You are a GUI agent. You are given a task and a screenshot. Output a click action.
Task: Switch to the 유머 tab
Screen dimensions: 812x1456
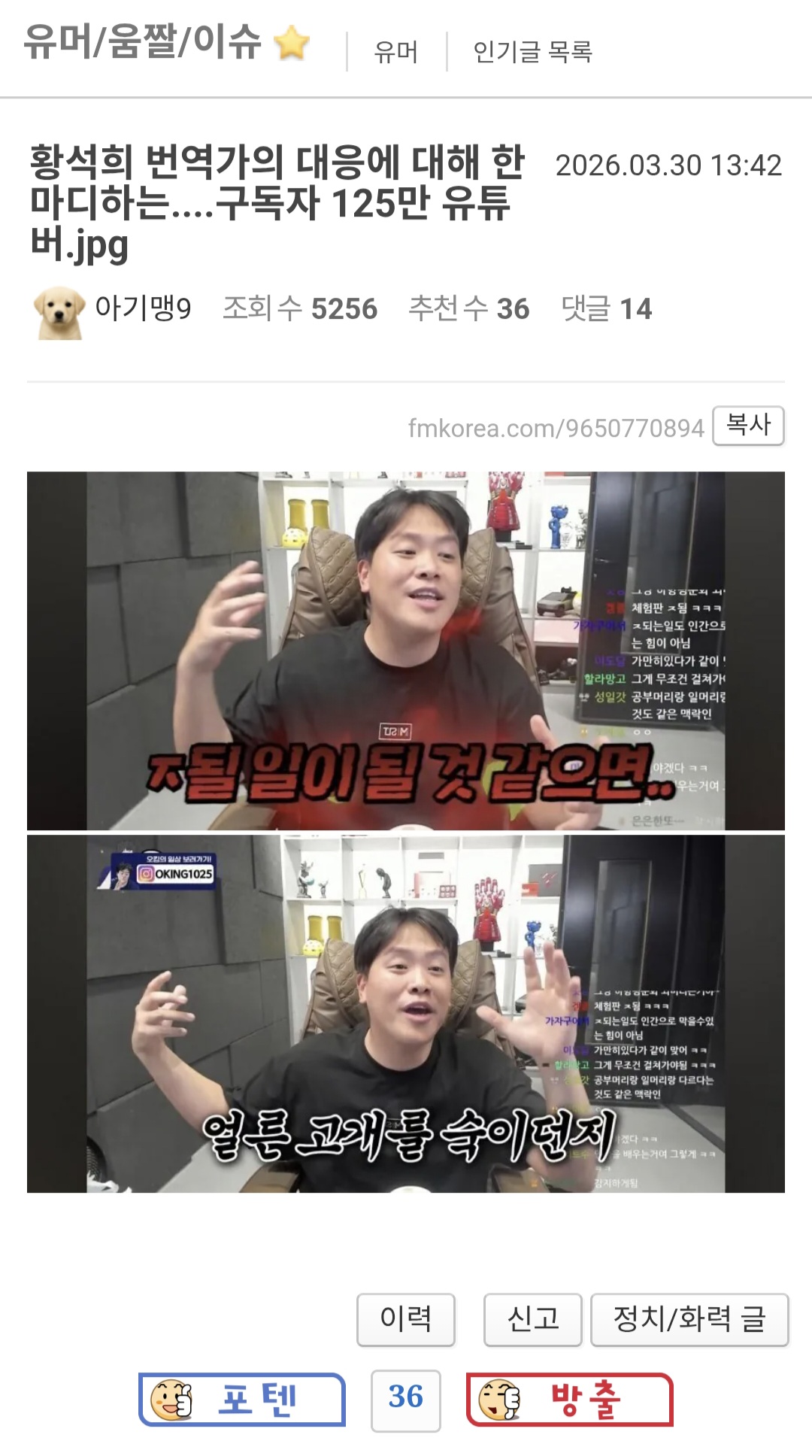396,52
